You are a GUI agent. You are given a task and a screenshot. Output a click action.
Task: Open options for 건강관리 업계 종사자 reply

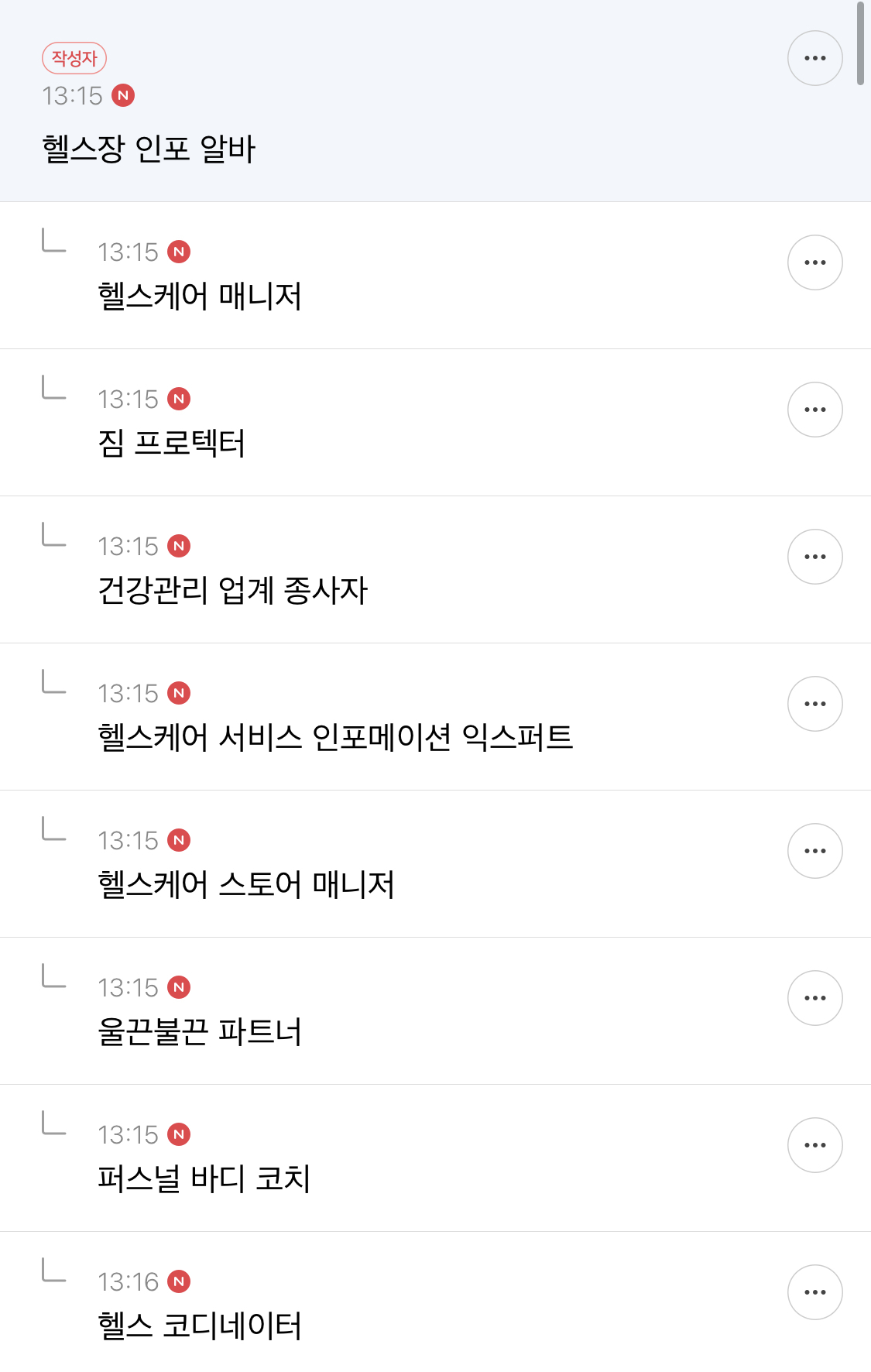coord(815,557)
